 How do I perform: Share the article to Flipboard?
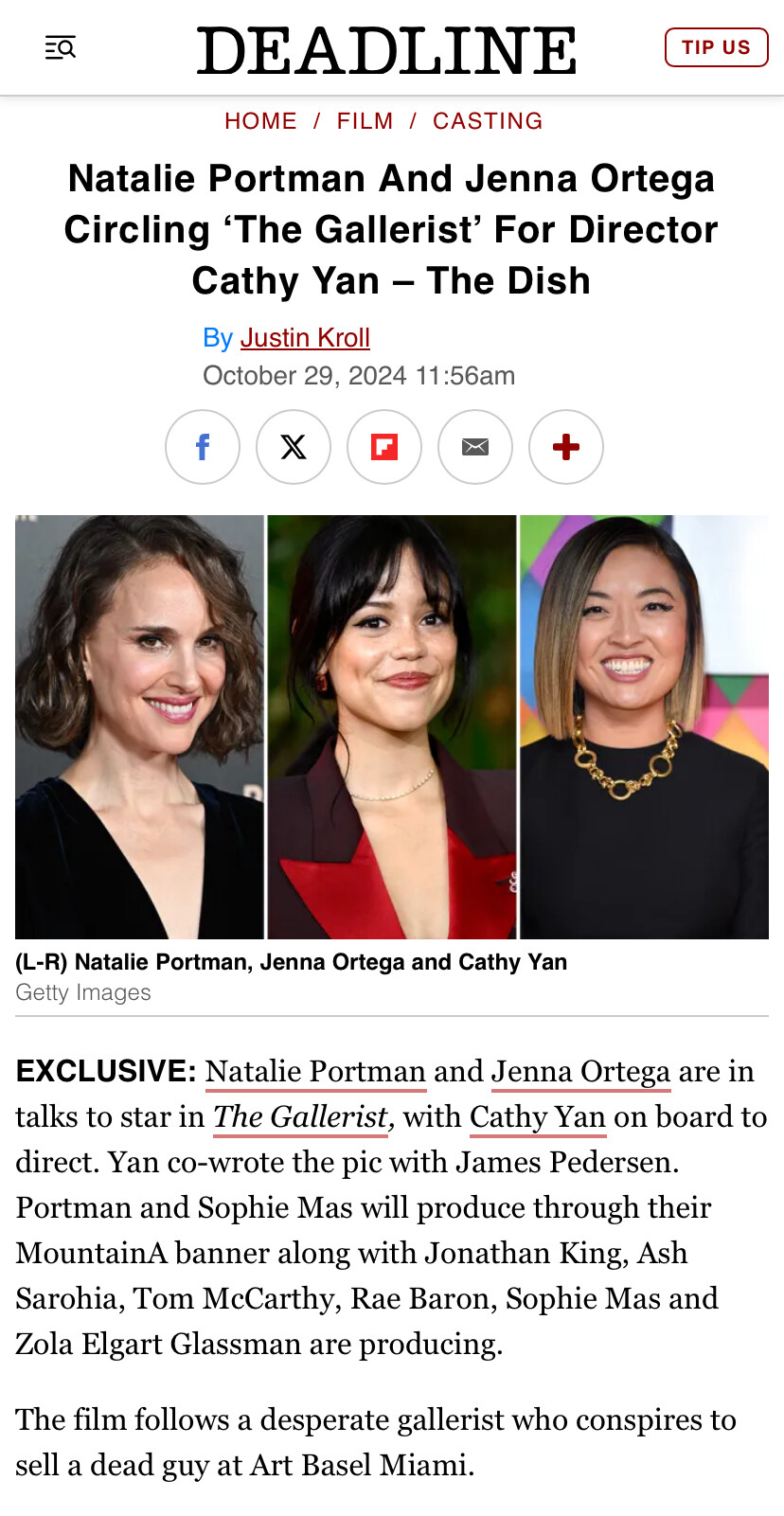click(384, 447)
